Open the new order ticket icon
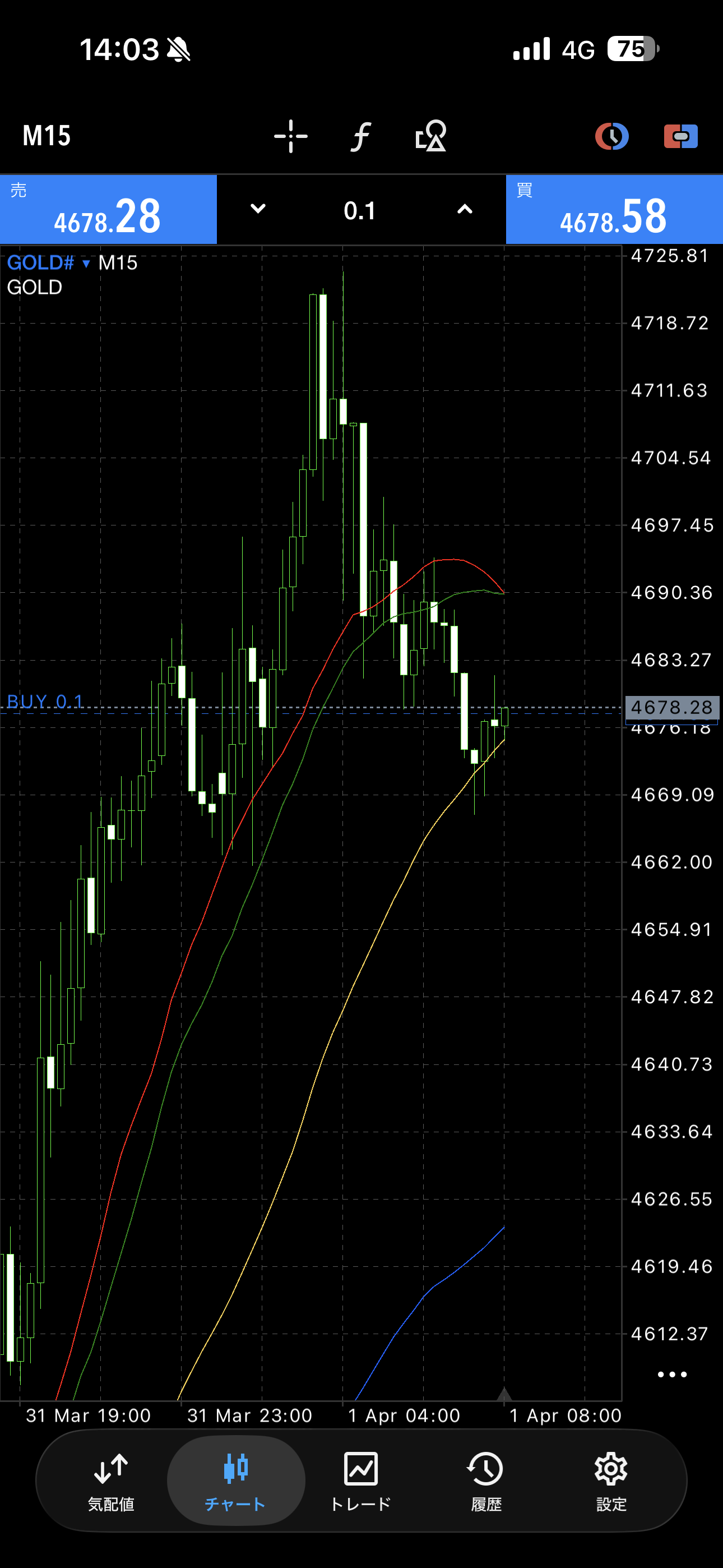This screenshot has width=723, height=1568. (680, 136)
